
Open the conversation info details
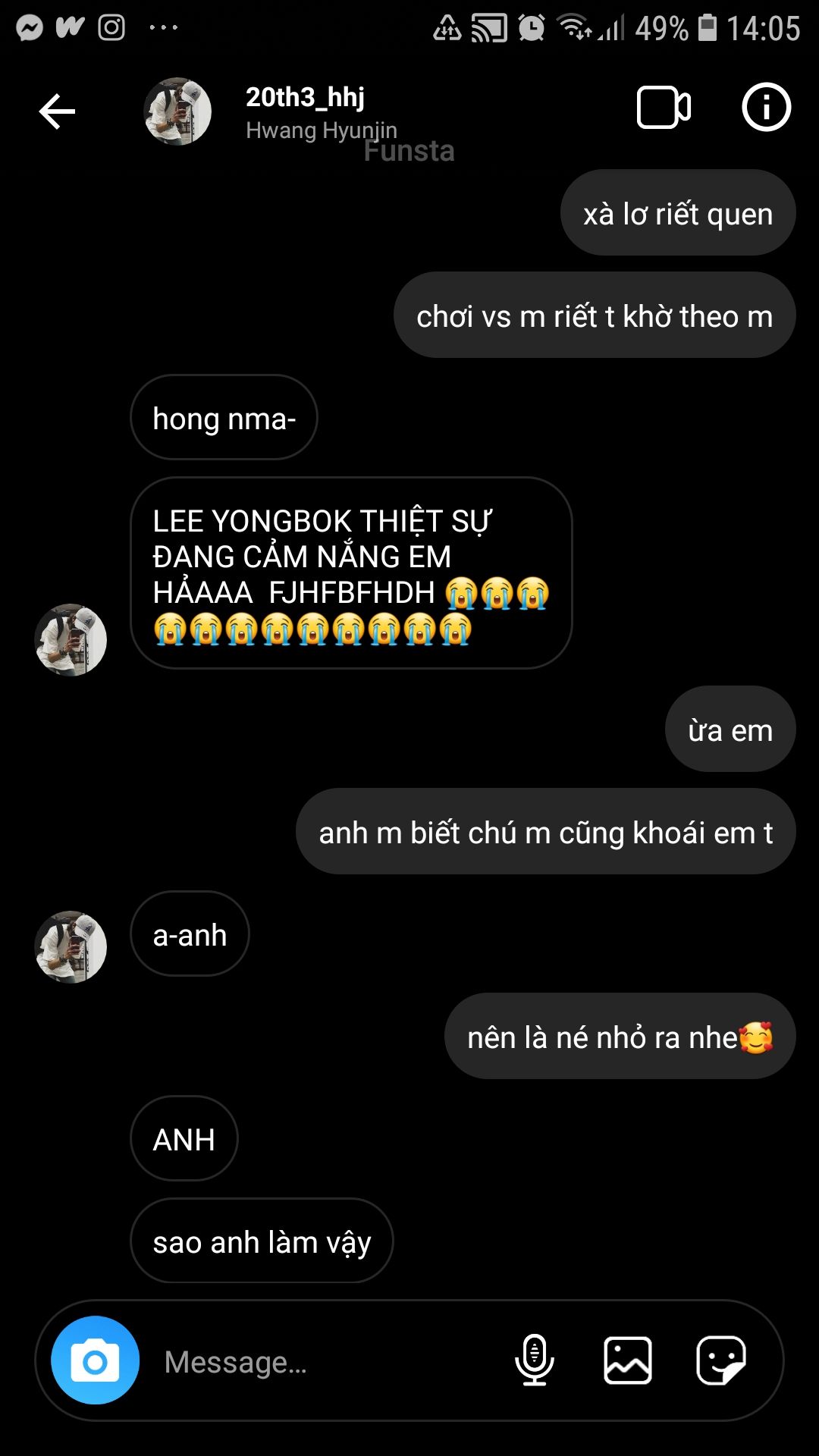coord(766,107)
